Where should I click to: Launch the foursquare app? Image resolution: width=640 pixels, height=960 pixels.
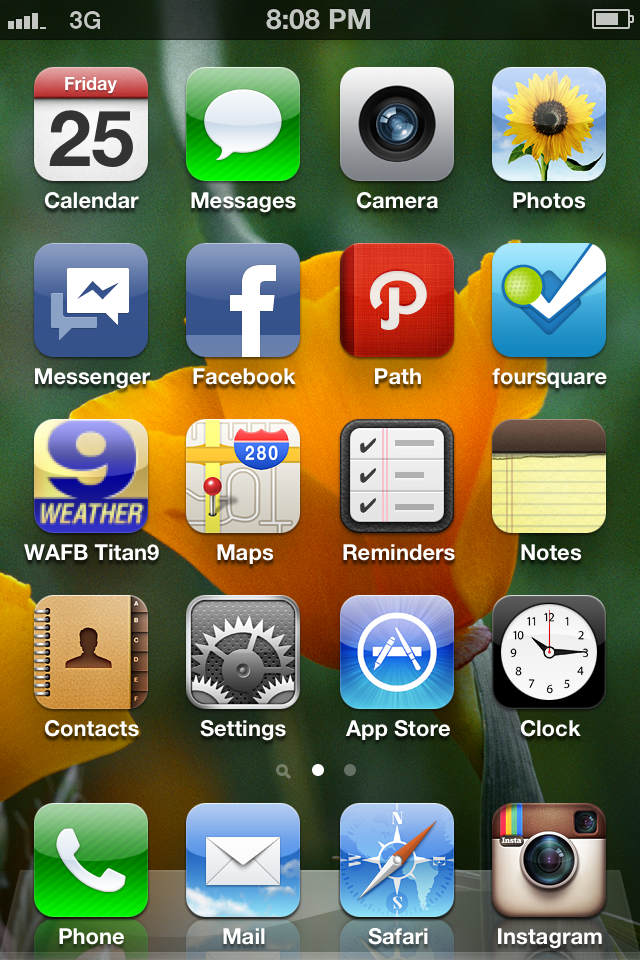(549, 301)
